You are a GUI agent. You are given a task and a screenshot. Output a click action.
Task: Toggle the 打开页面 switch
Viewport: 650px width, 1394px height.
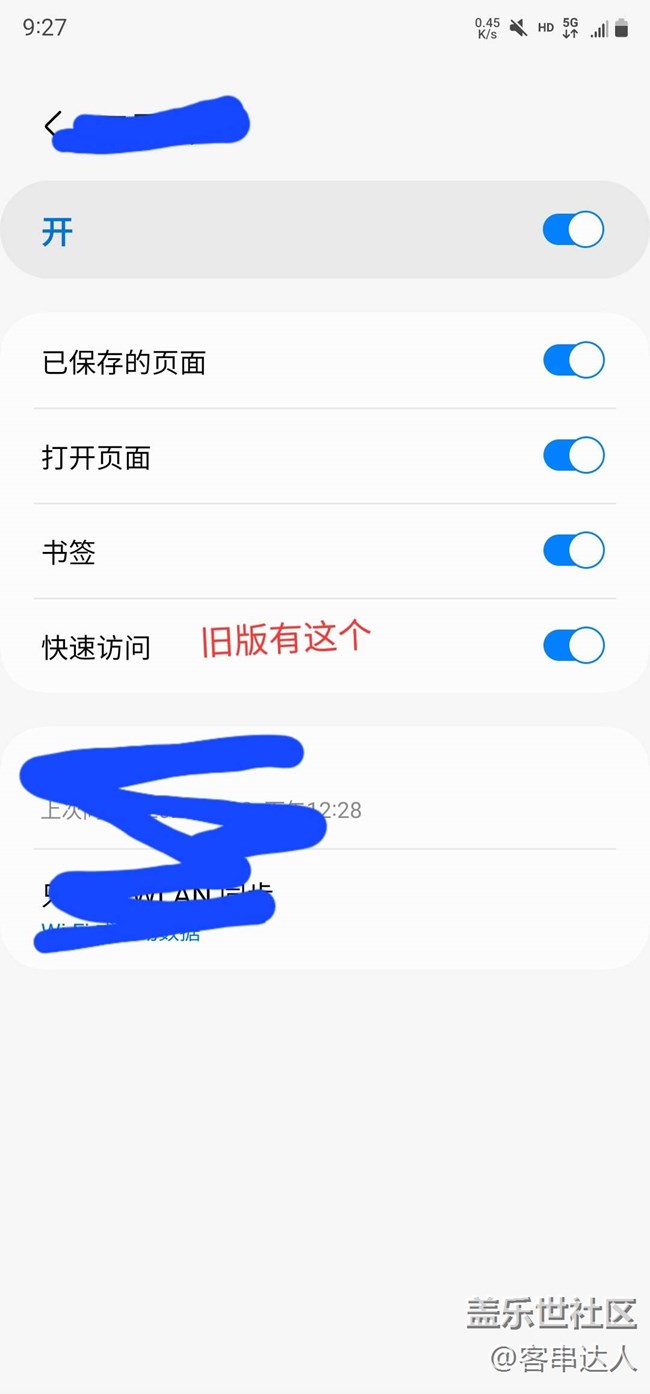574,455
